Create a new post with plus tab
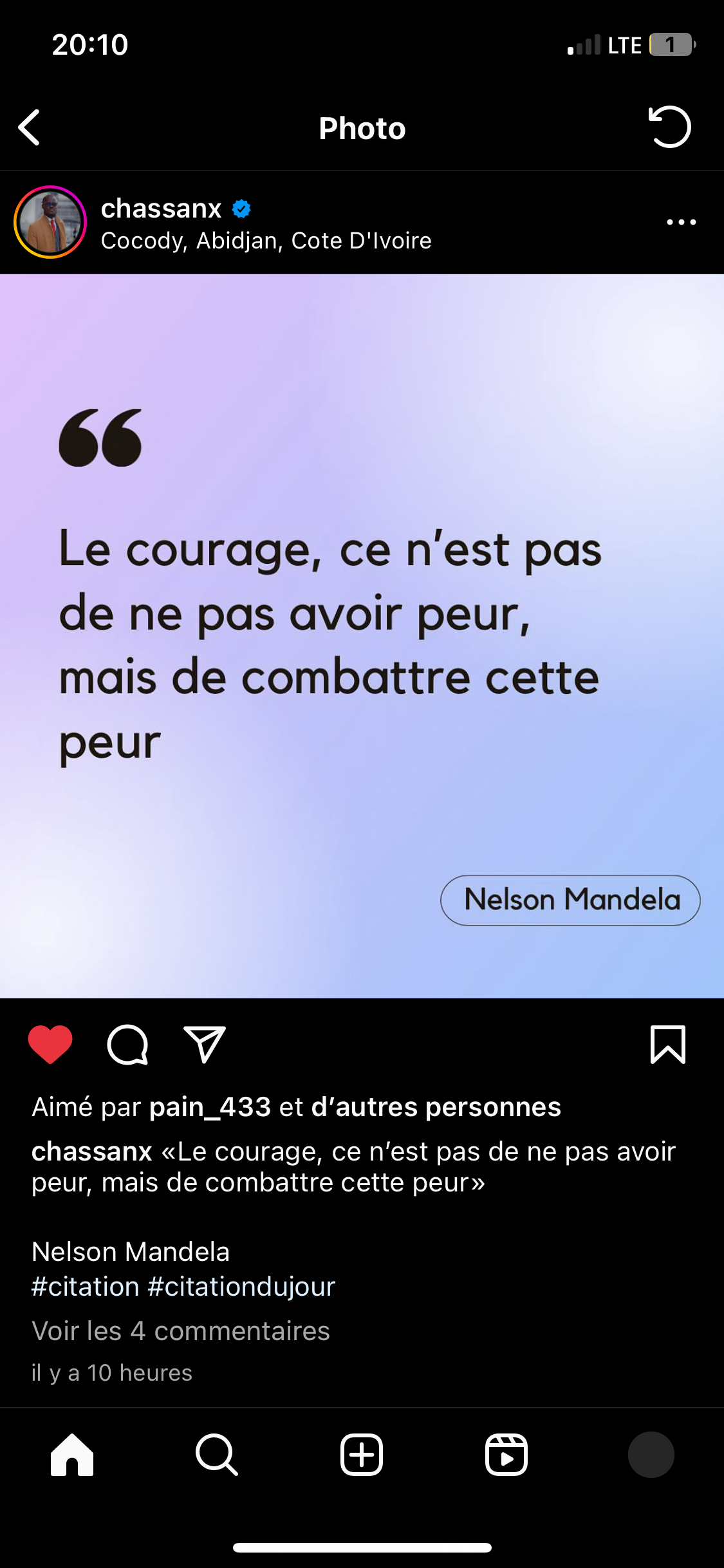The height and width of the screenshot is (1568, 724). [x=362, y=1455]
